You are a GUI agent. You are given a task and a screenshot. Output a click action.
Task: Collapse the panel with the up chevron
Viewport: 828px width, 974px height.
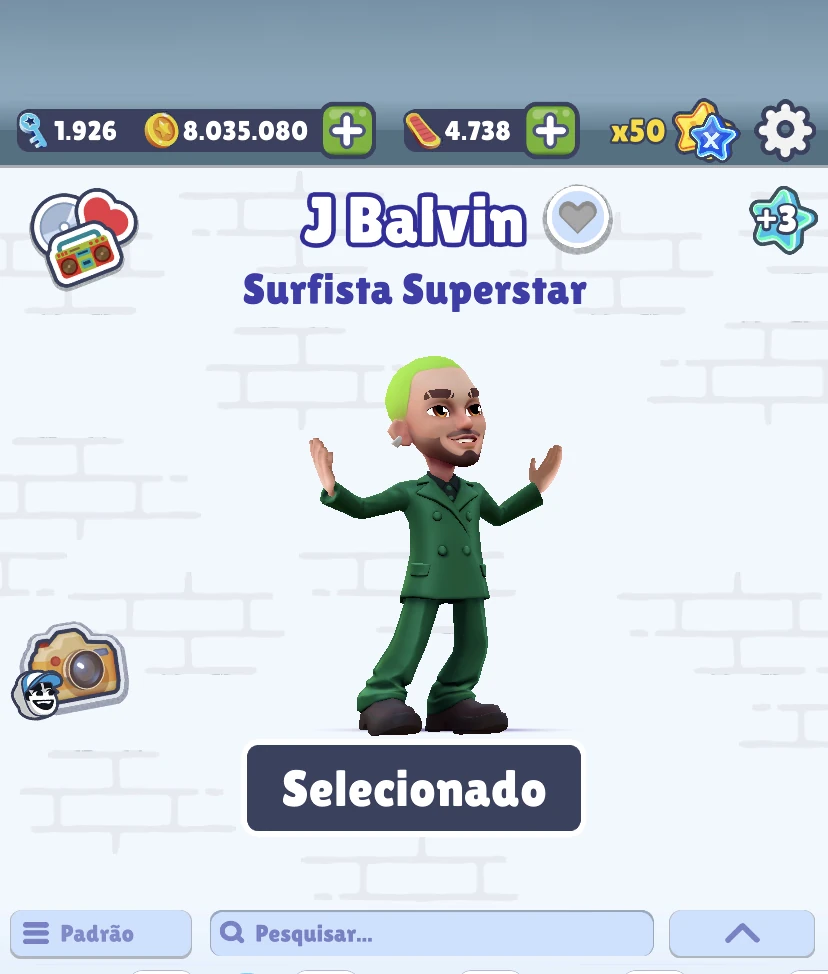[x=741, y=933]
